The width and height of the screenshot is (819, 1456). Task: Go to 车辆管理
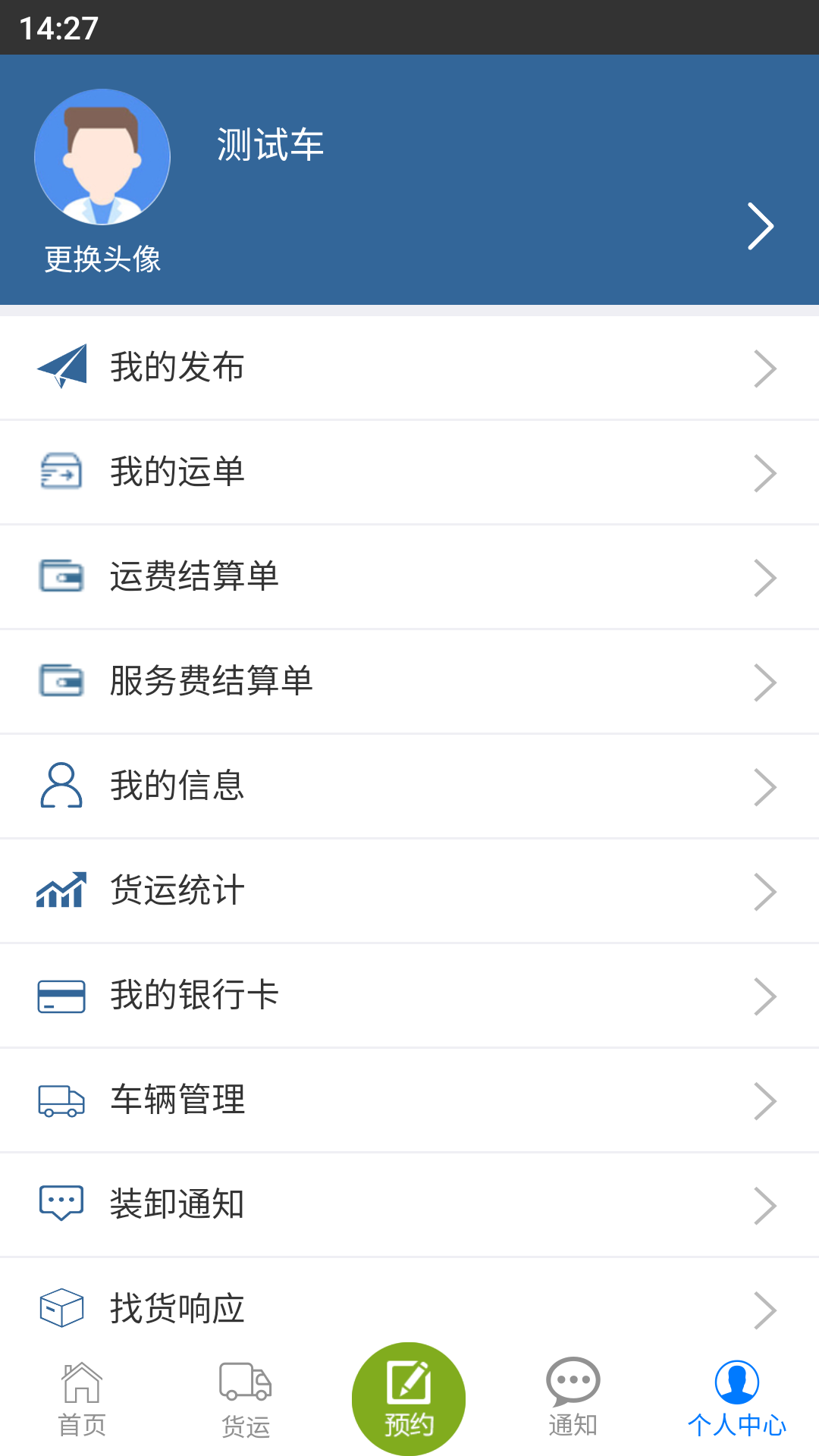tap(409, 1100)
